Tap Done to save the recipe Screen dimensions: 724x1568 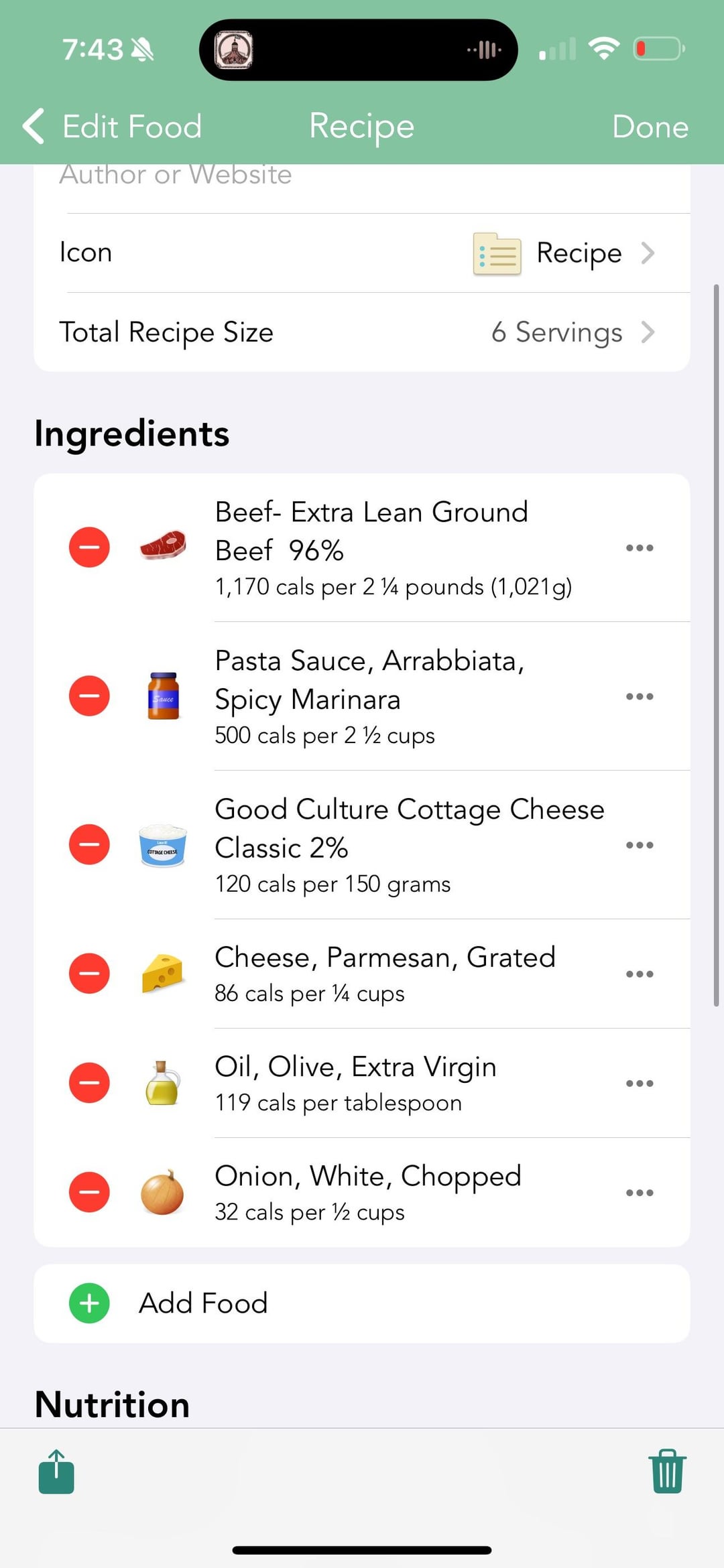click(x=650, y=126)
